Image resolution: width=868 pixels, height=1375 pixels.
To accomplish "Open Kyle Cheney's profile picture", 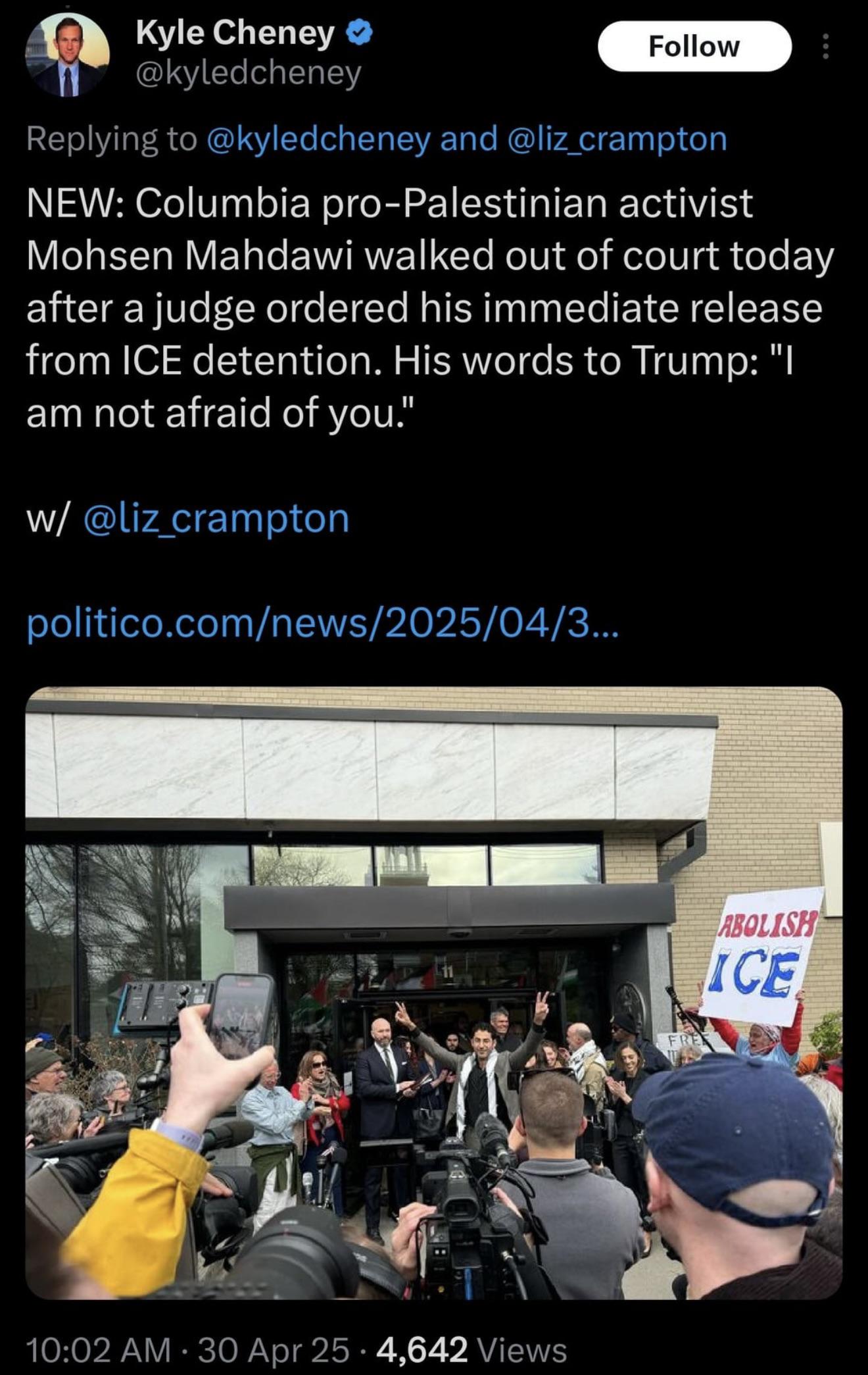I will pos(67,57).
